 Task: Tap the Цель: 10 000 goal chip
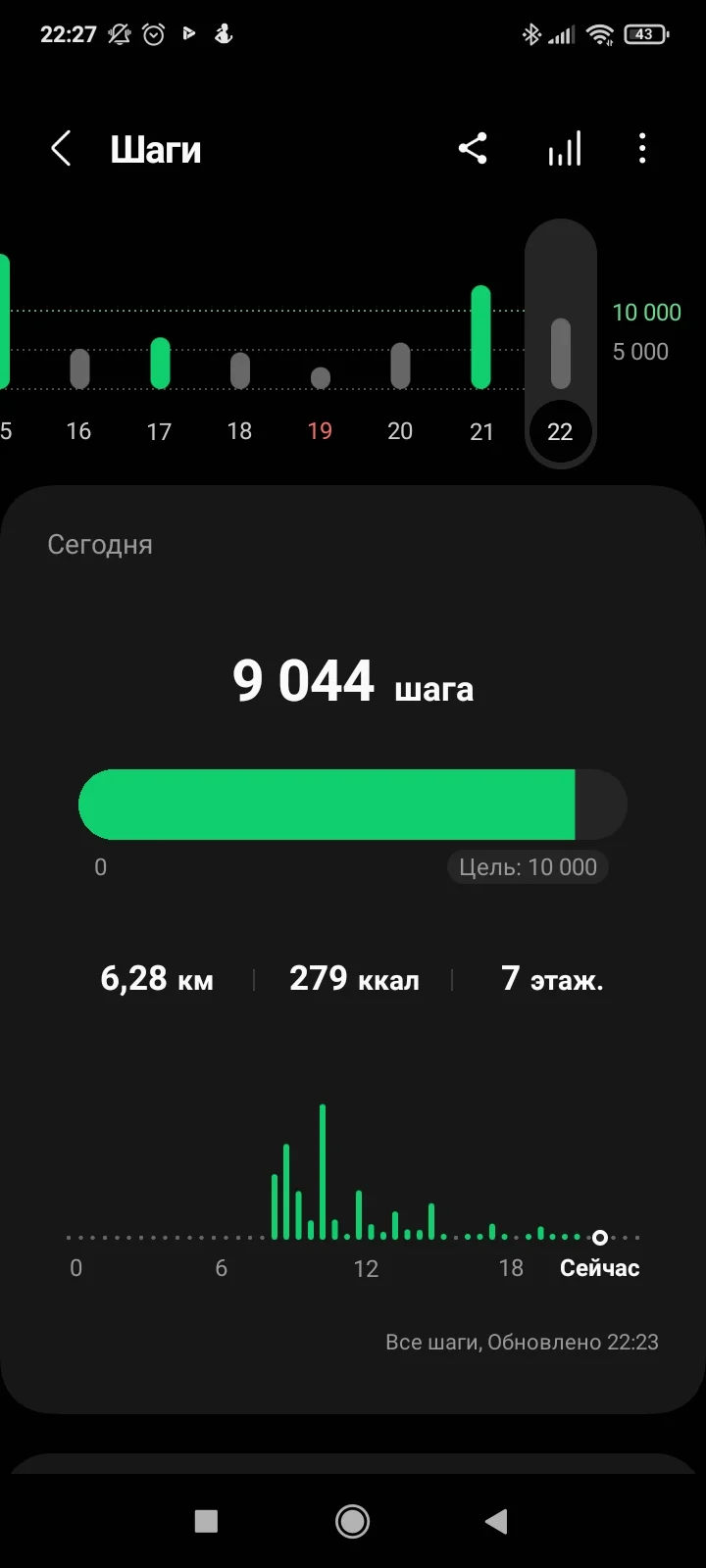click(x=528, y=867)
